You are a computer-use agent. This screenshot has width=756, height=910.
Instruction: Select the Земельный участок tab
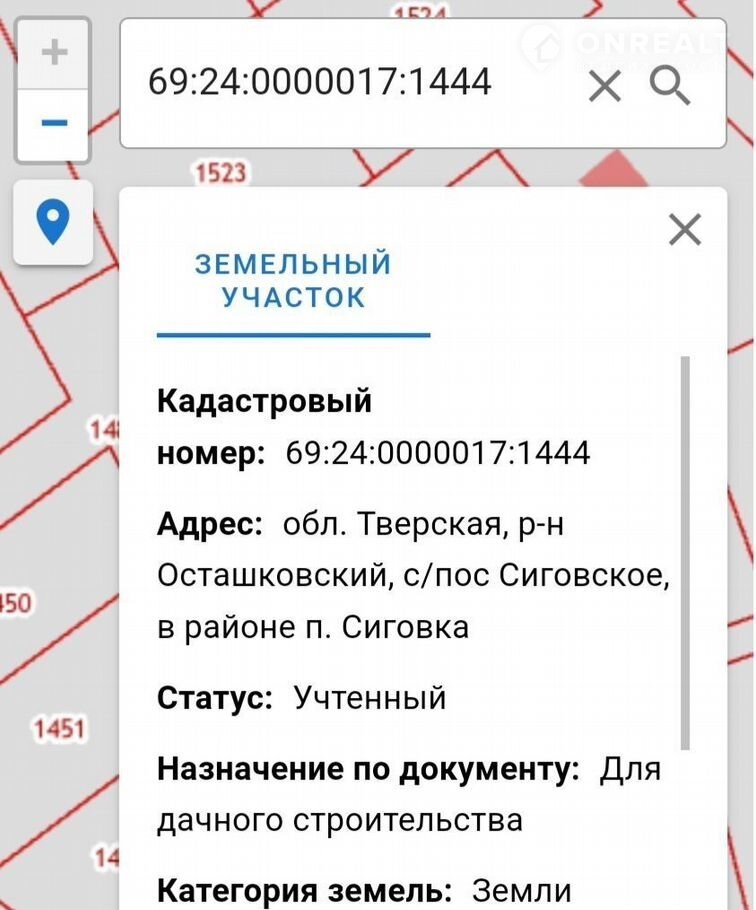pos(293,281)
